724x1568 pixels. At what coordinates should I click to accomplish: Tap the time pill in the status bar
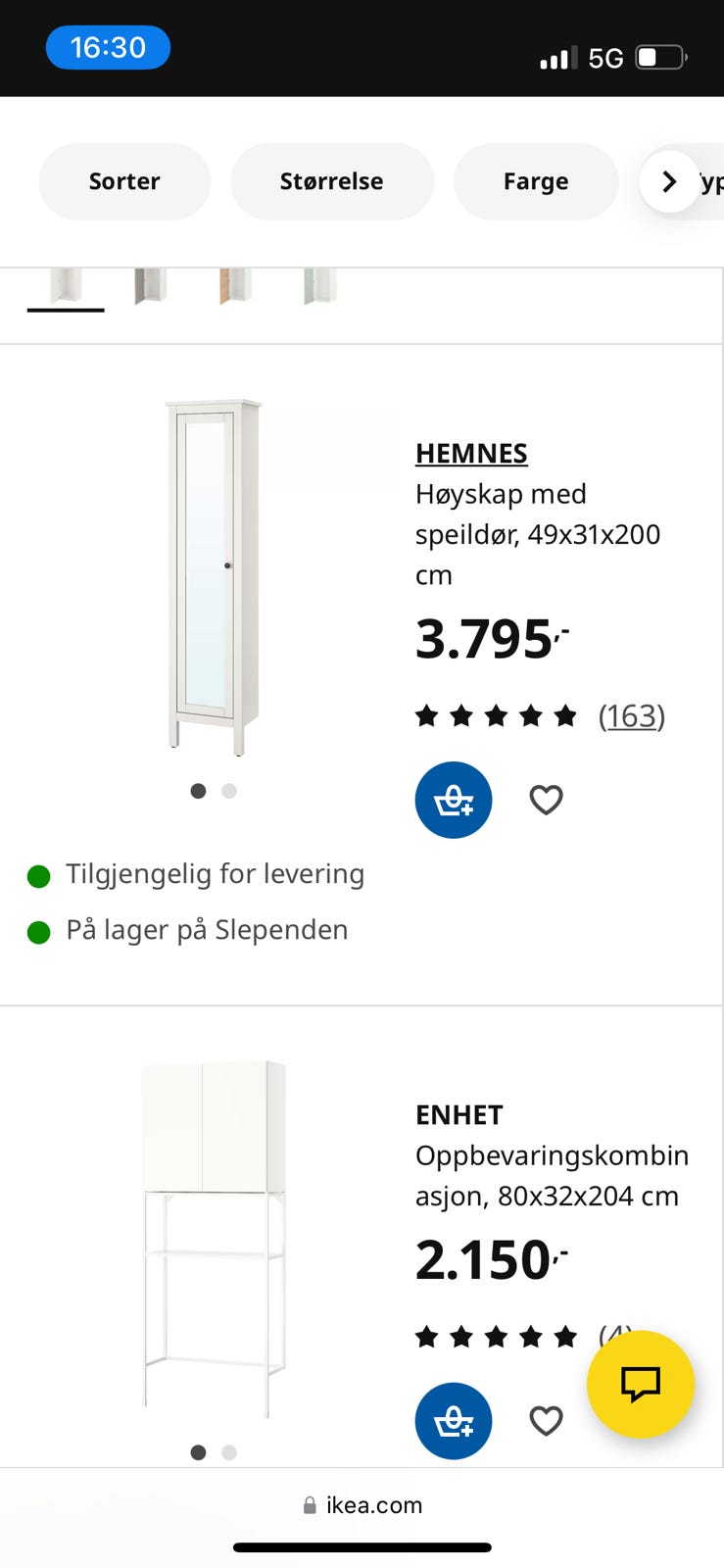108,47
